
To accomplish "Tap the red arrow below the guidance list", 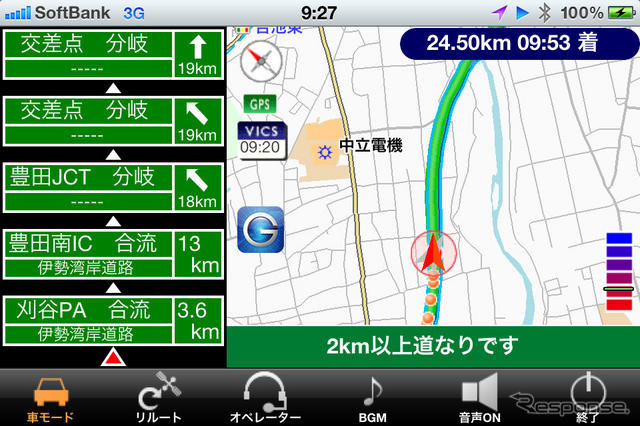I will [x=114, y=357].
